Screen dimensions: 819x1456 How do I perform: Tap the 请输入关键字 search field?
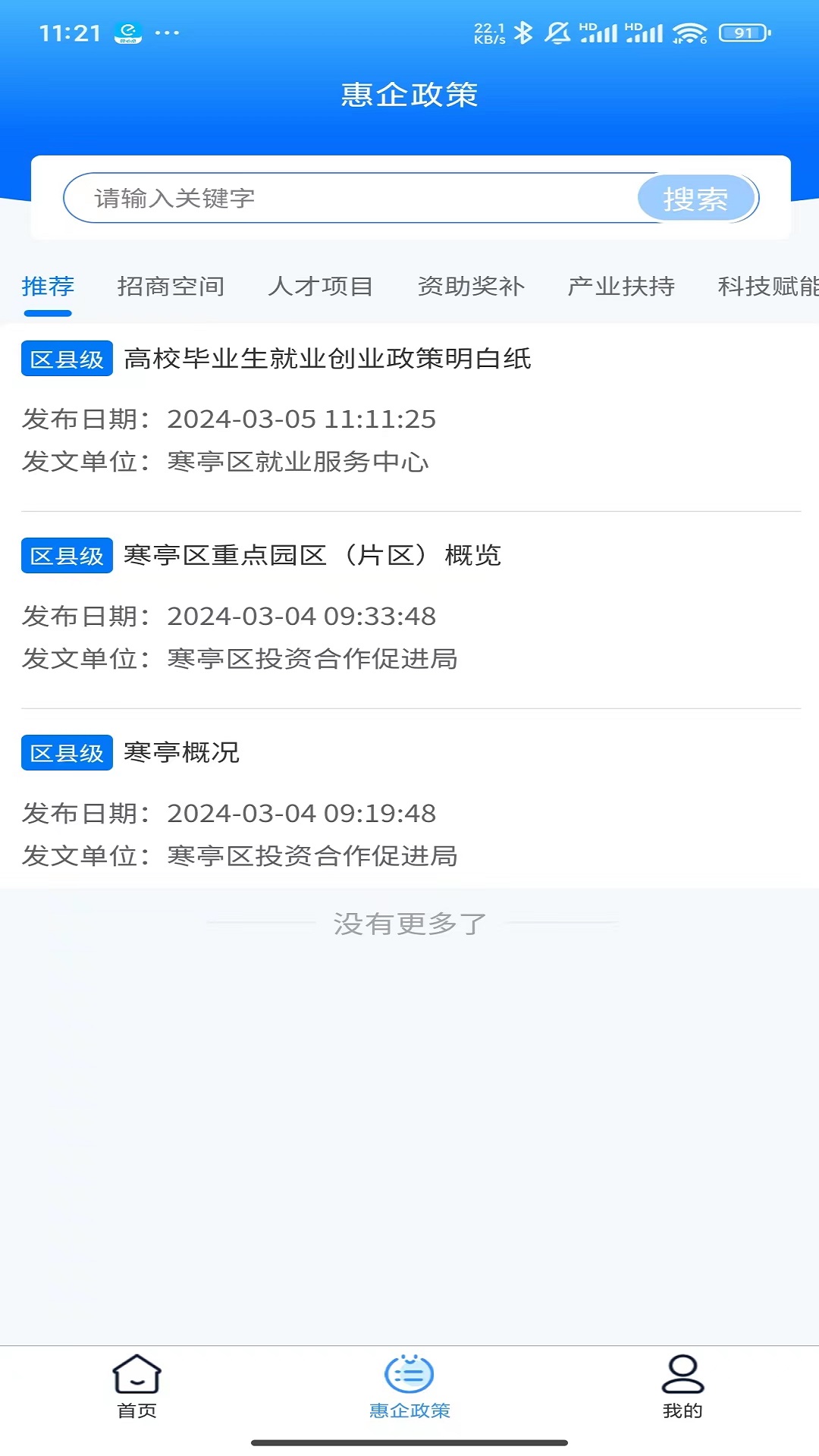pos(349,199)
